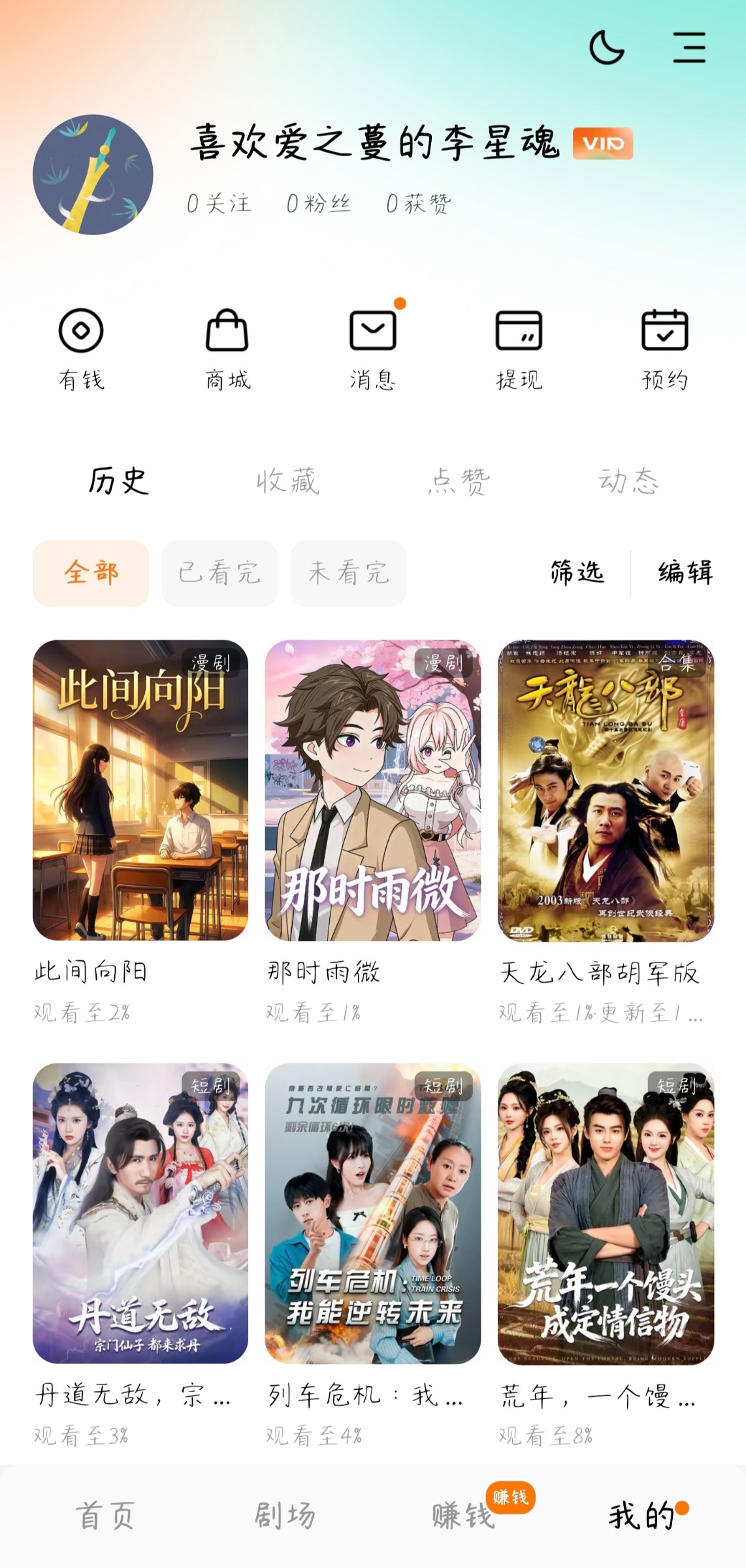746x1568 pixels.
Task: Switch to the 动态 tab
Action: (x=628, y=482)
